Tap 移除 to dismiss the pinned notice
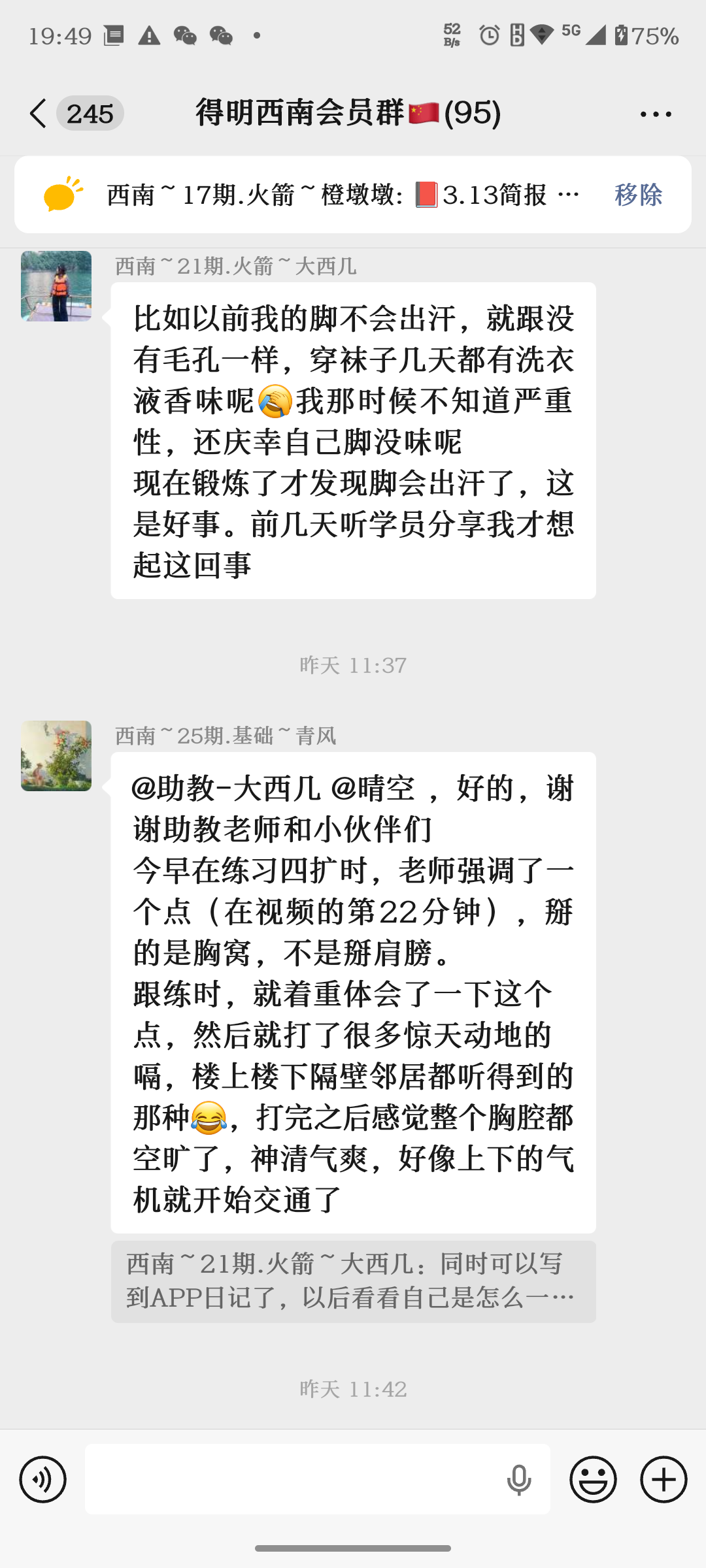Viewport: 706px width, 1568px height. [x=638, y=195]
